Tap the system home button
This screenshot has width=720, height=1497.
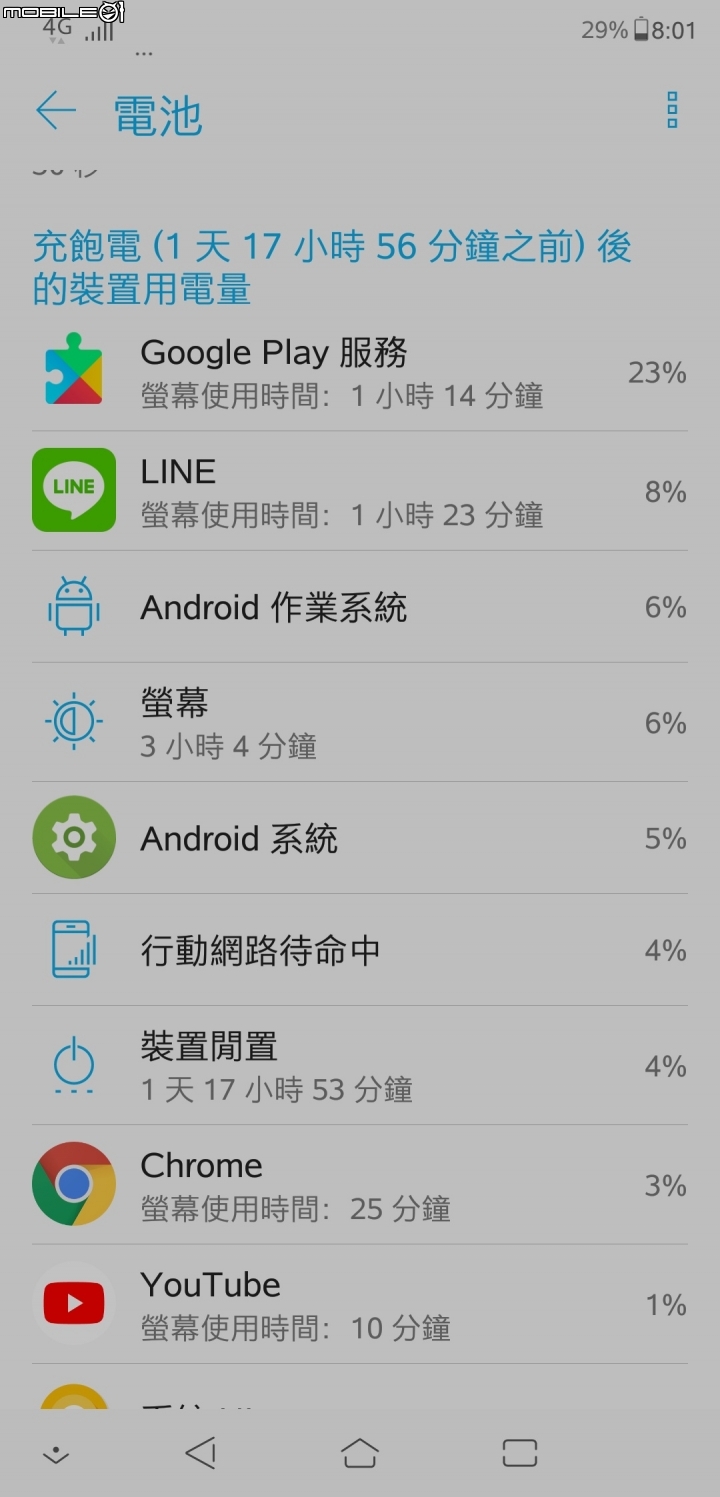360,1453
